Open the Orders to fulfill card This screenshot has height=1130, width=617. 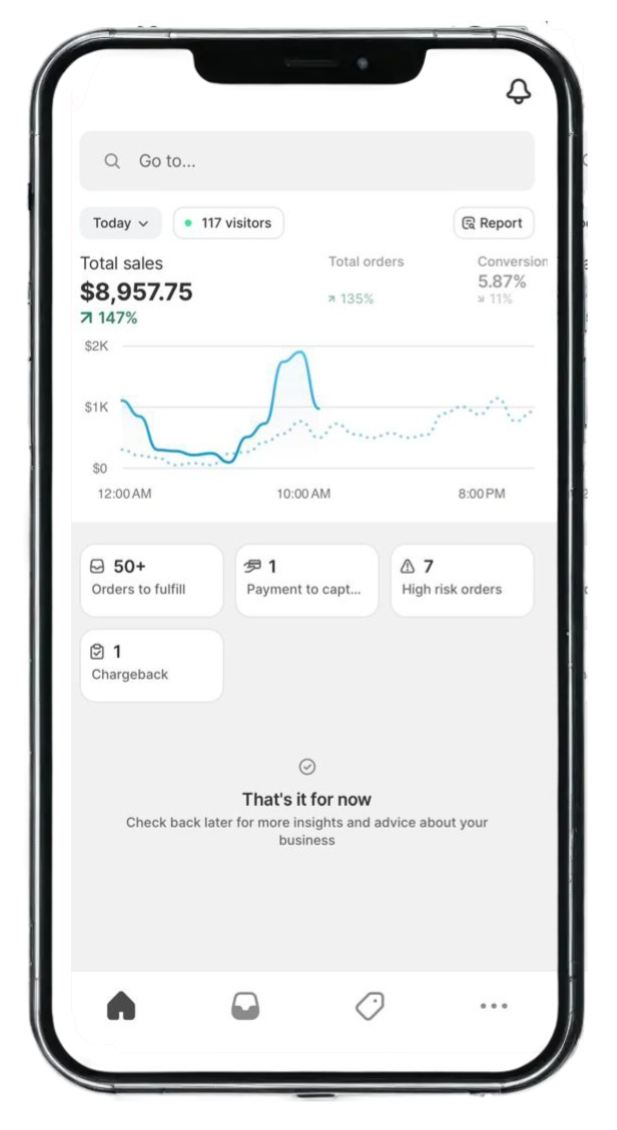[x=151, y=579]
